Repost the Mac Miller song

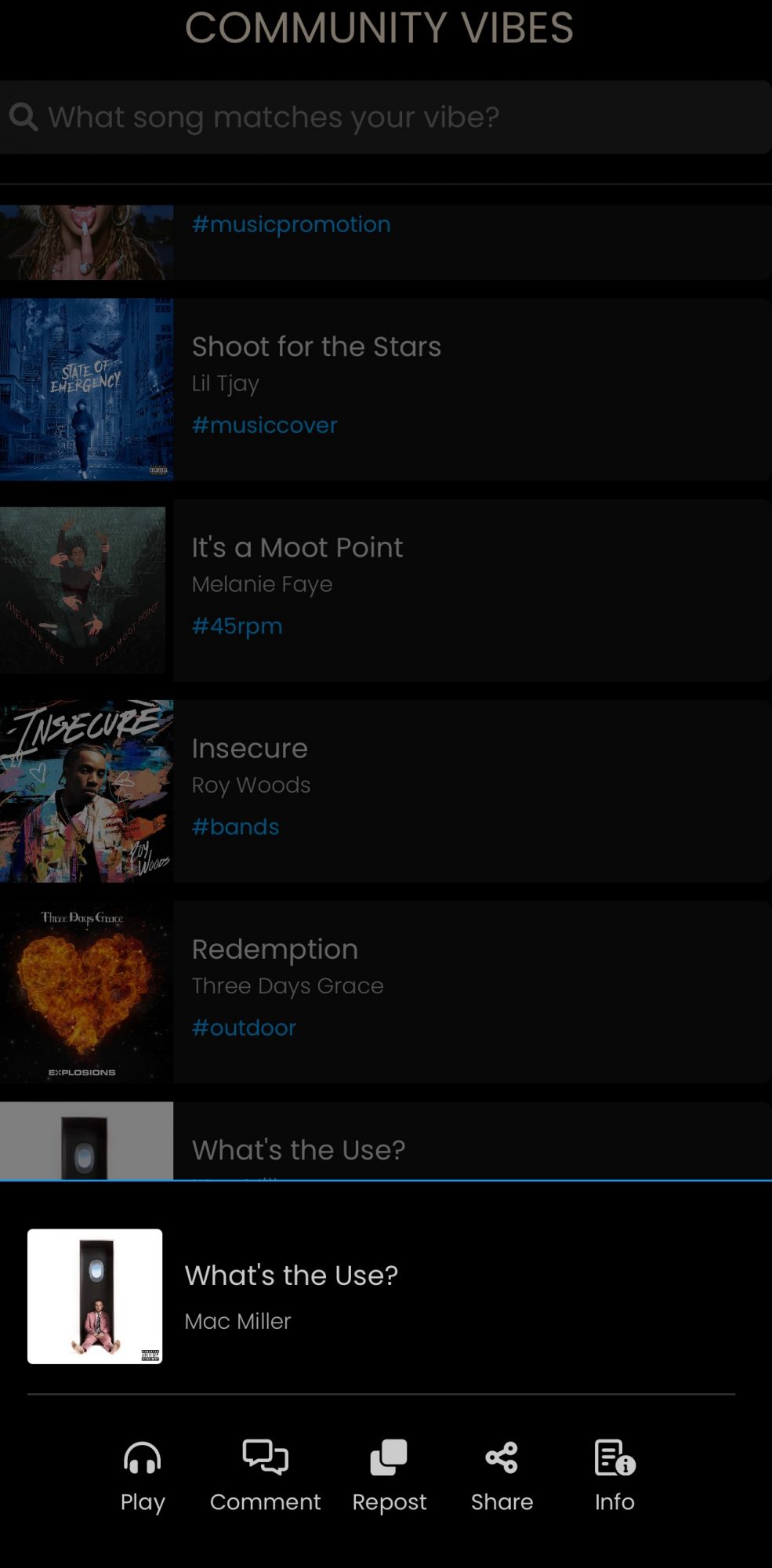pyautogui.click(x=389, y=1475)
